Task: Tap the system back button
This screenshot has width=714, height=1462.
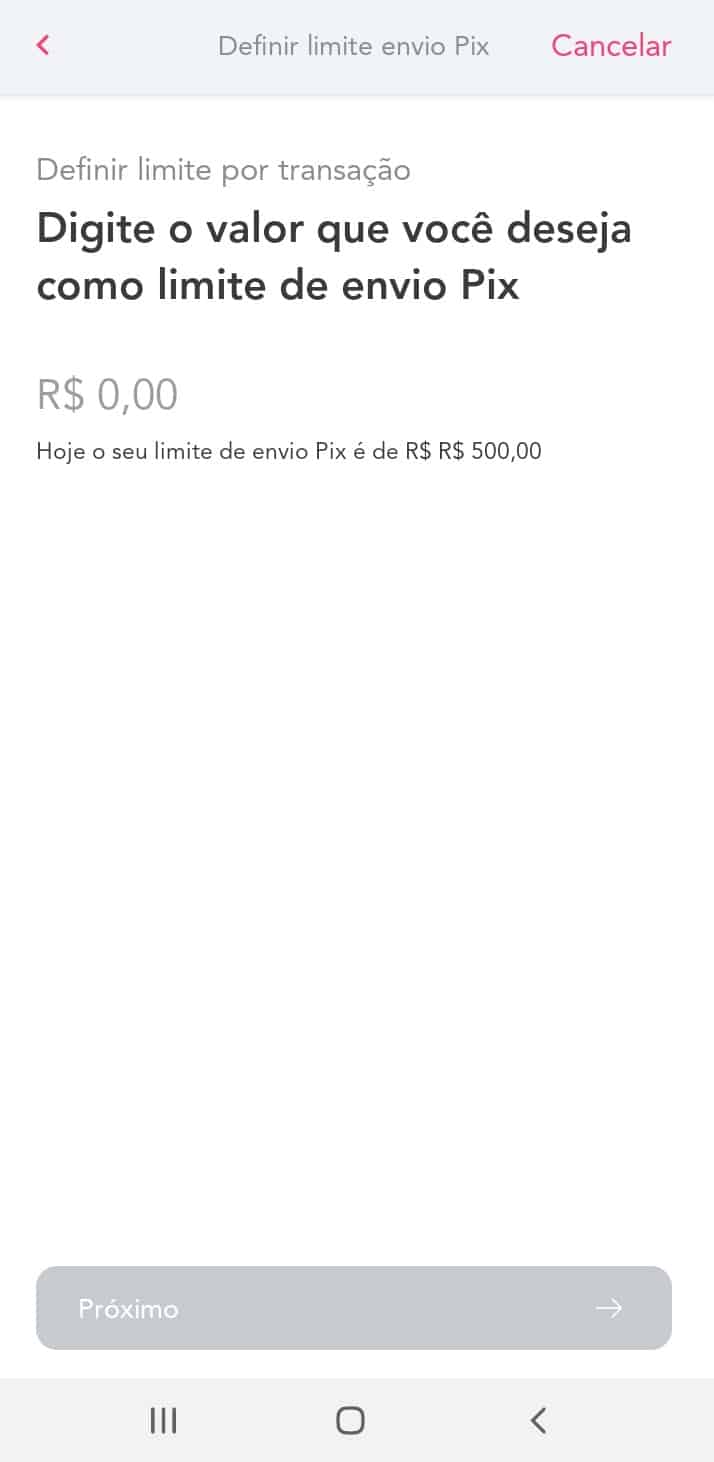Action: tap(538, 1420)
